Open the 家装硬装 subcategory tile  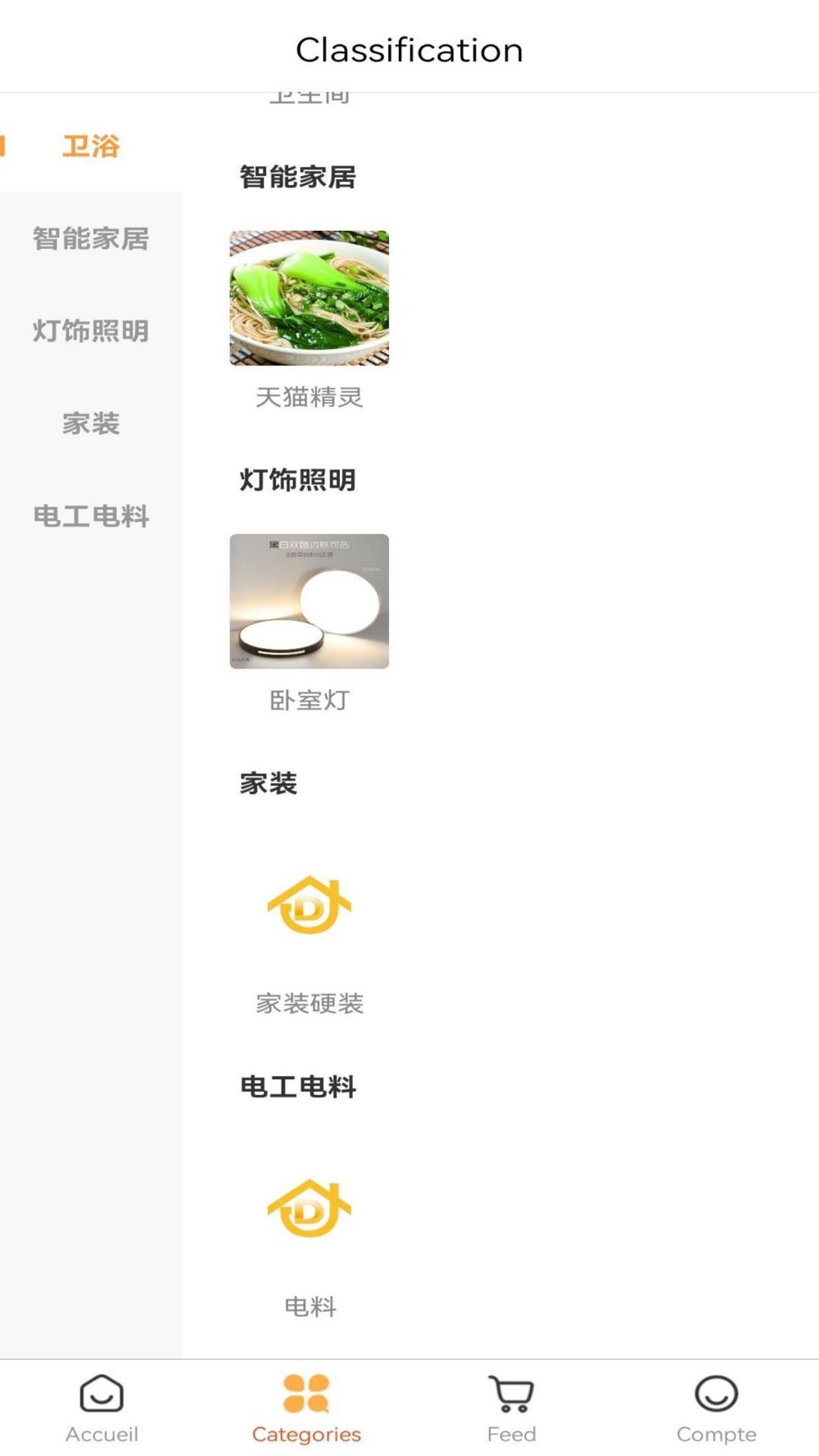tap(309, 927)
